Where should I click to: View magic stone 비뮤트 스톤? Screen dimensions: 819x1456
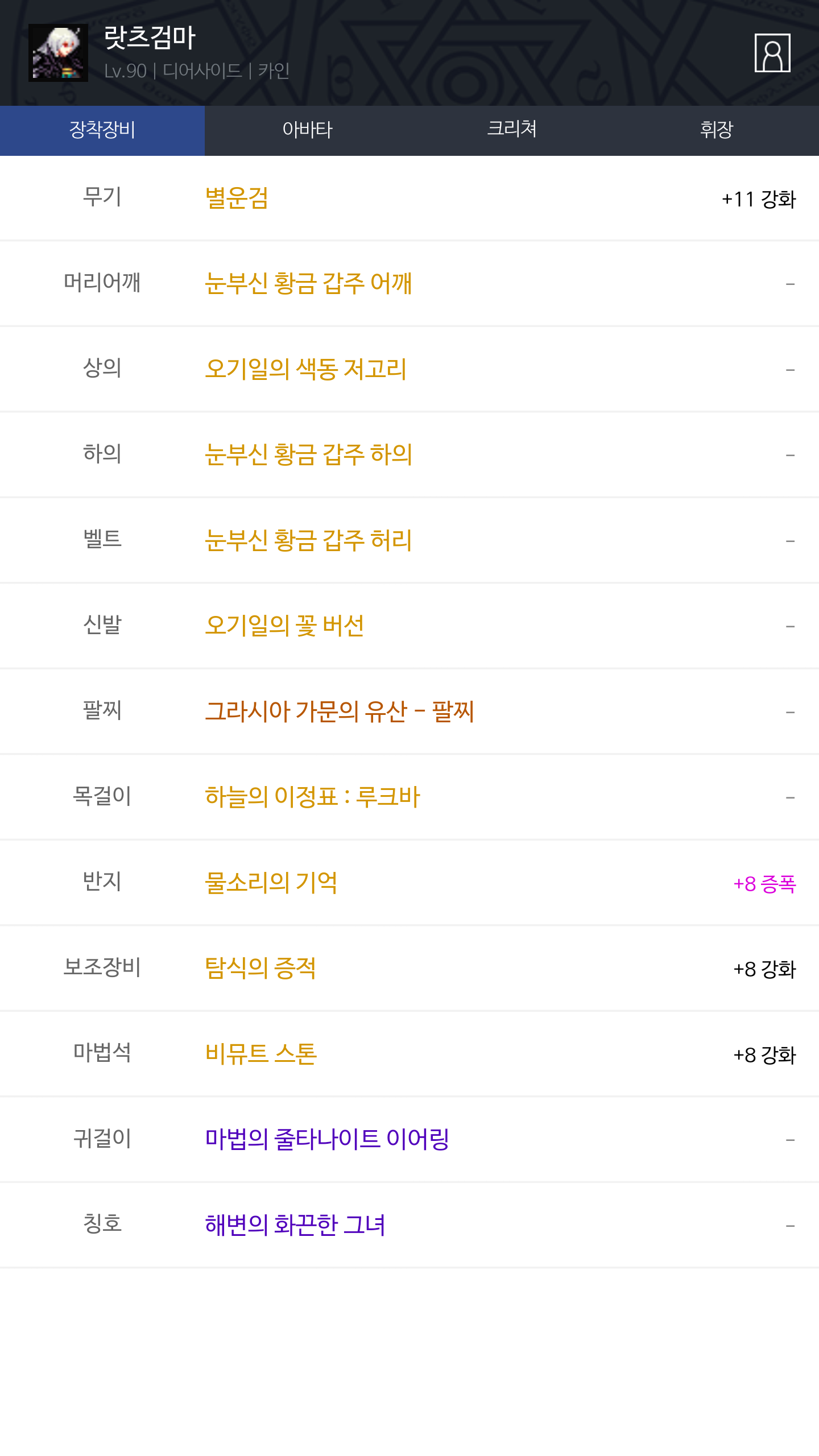tap(261, 1054)
